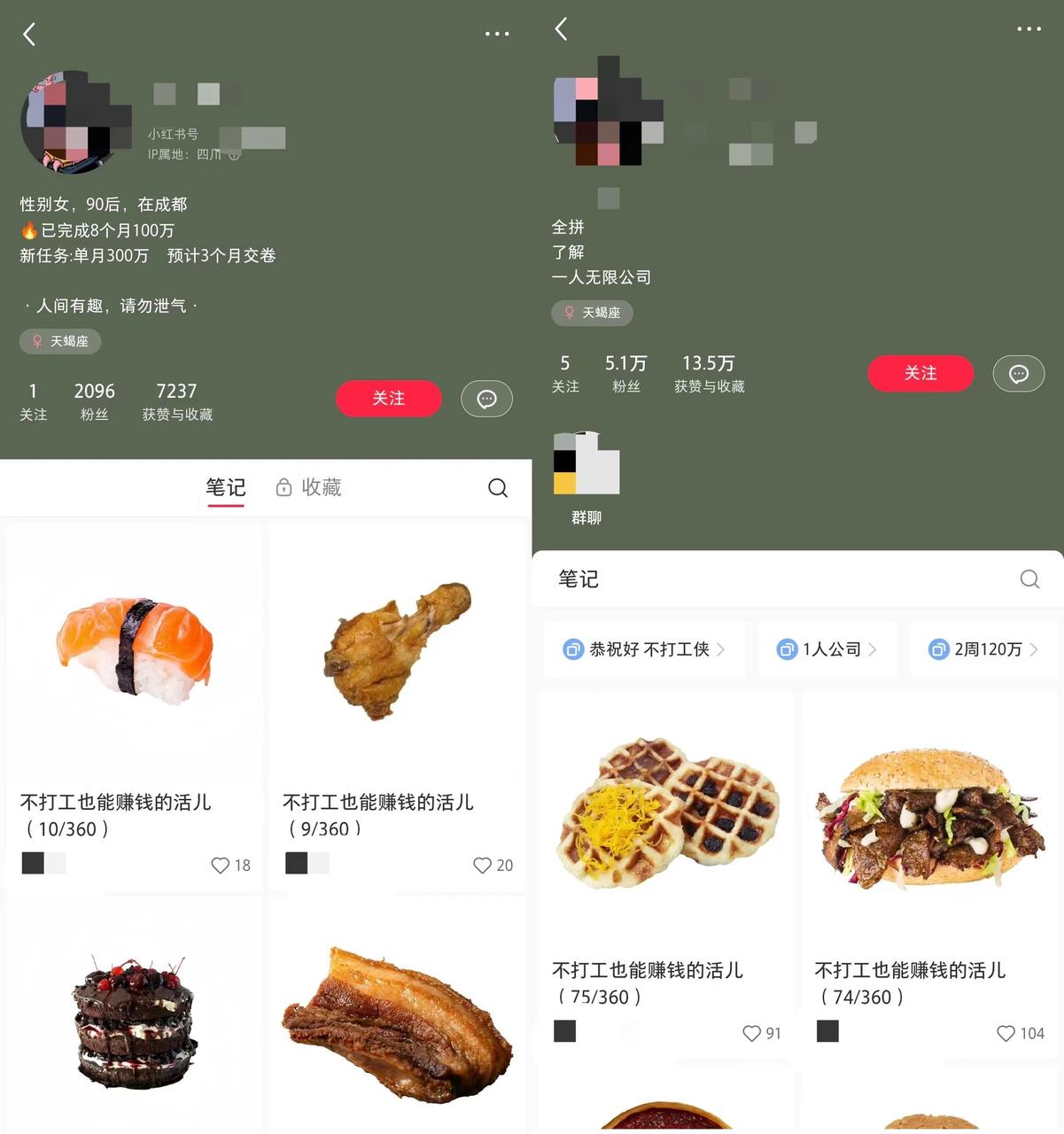Tap the lock icon next to 收藏 tab
This screenshot has width=1064, height=1134.
(283, 487)
